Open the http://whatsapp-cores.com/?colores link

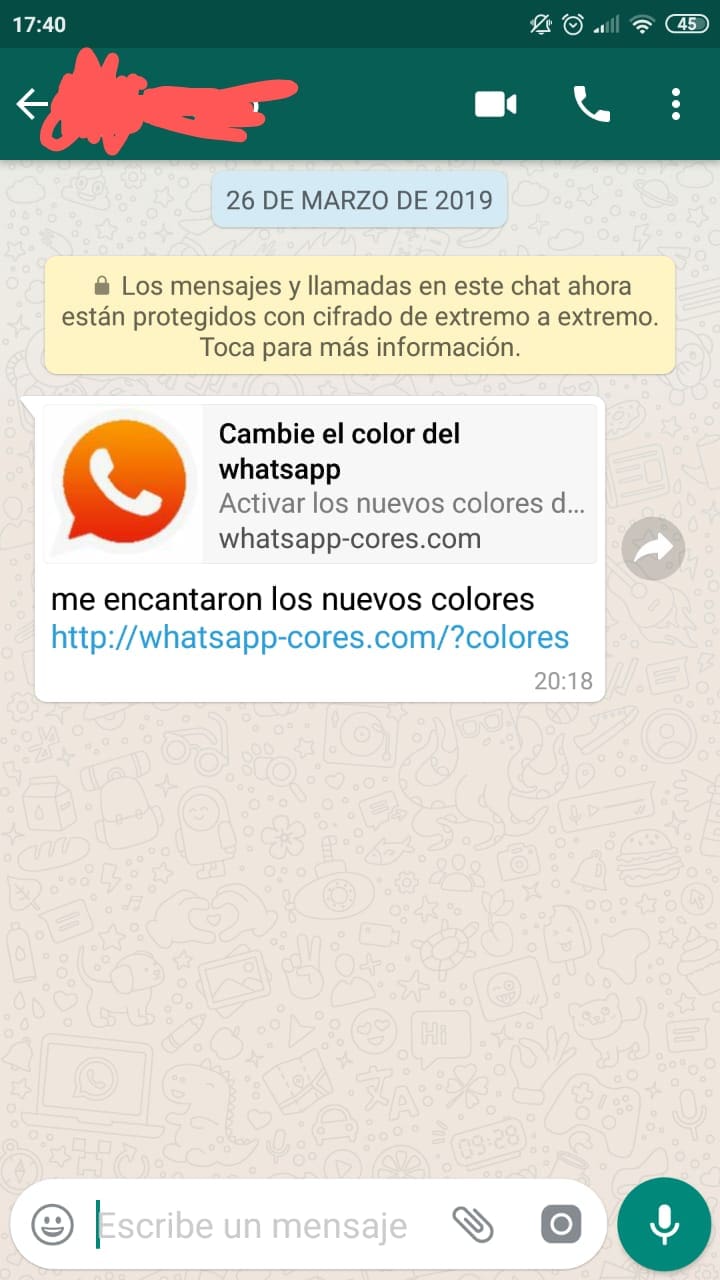(310, 637)
